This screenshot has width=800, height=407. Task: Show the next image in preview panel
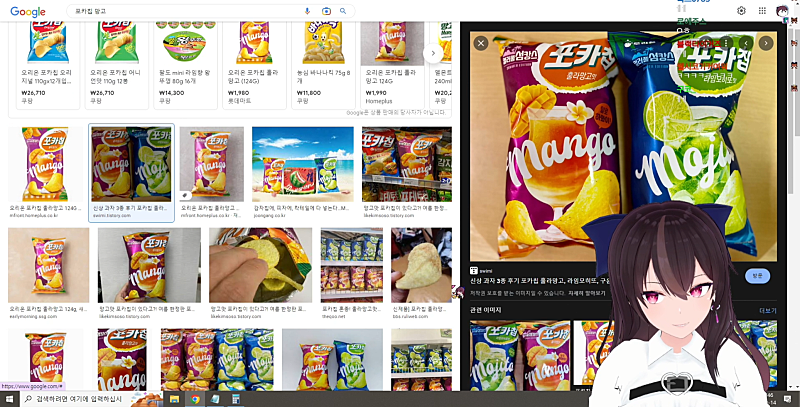(x=766, y=43)
